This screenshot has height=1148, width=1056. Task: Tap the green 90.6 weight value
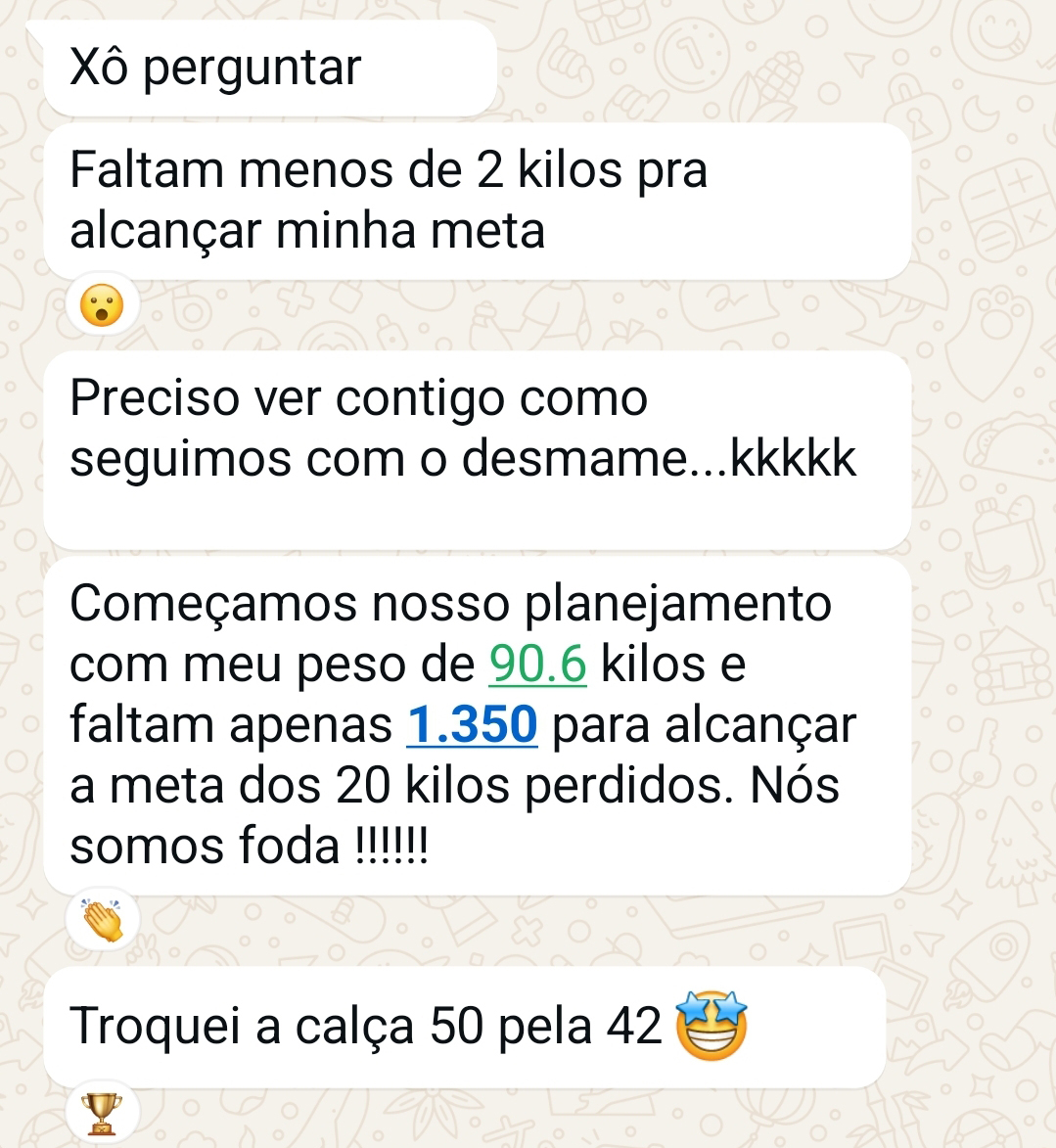click(535, 665)
